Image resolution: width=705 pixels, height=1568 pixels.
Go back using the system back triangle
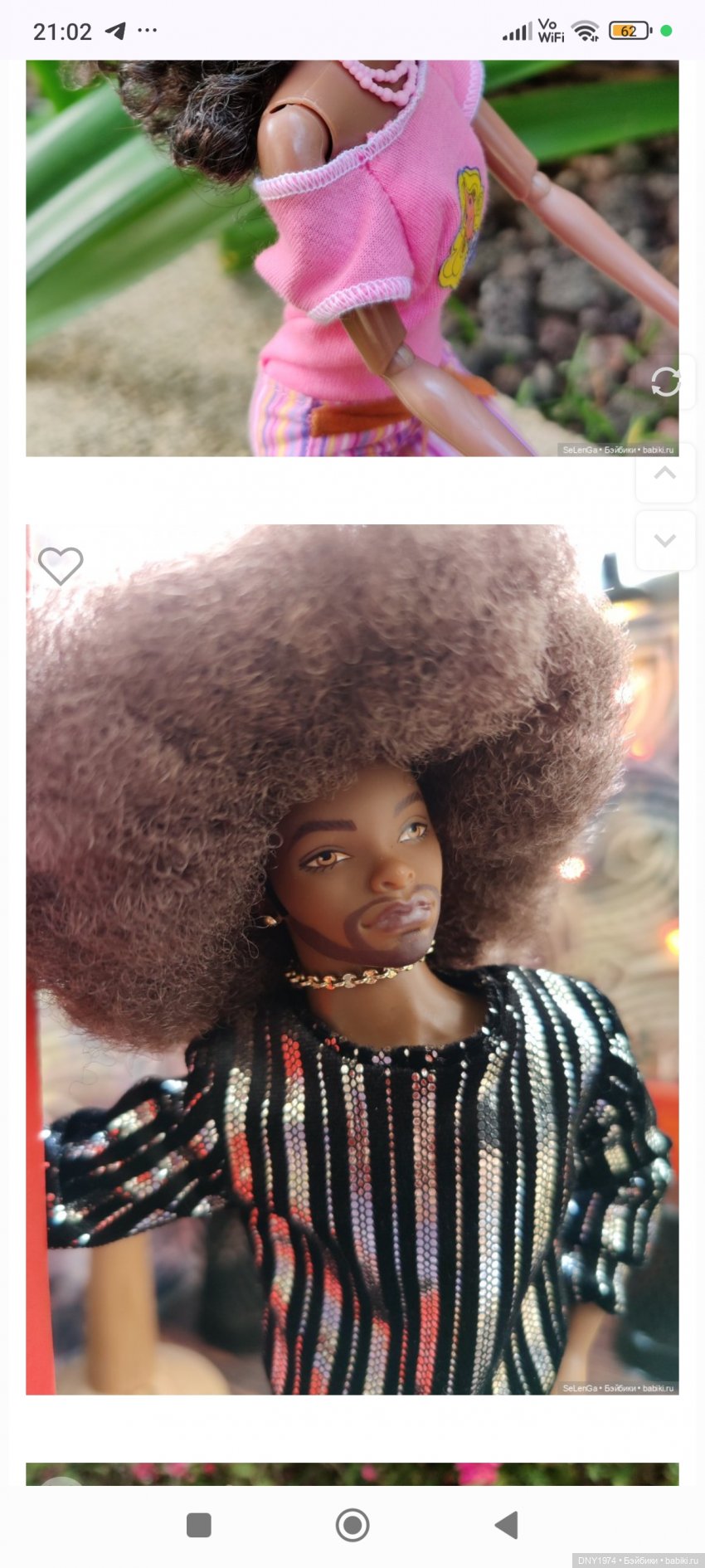click(x=506, y=1525)
